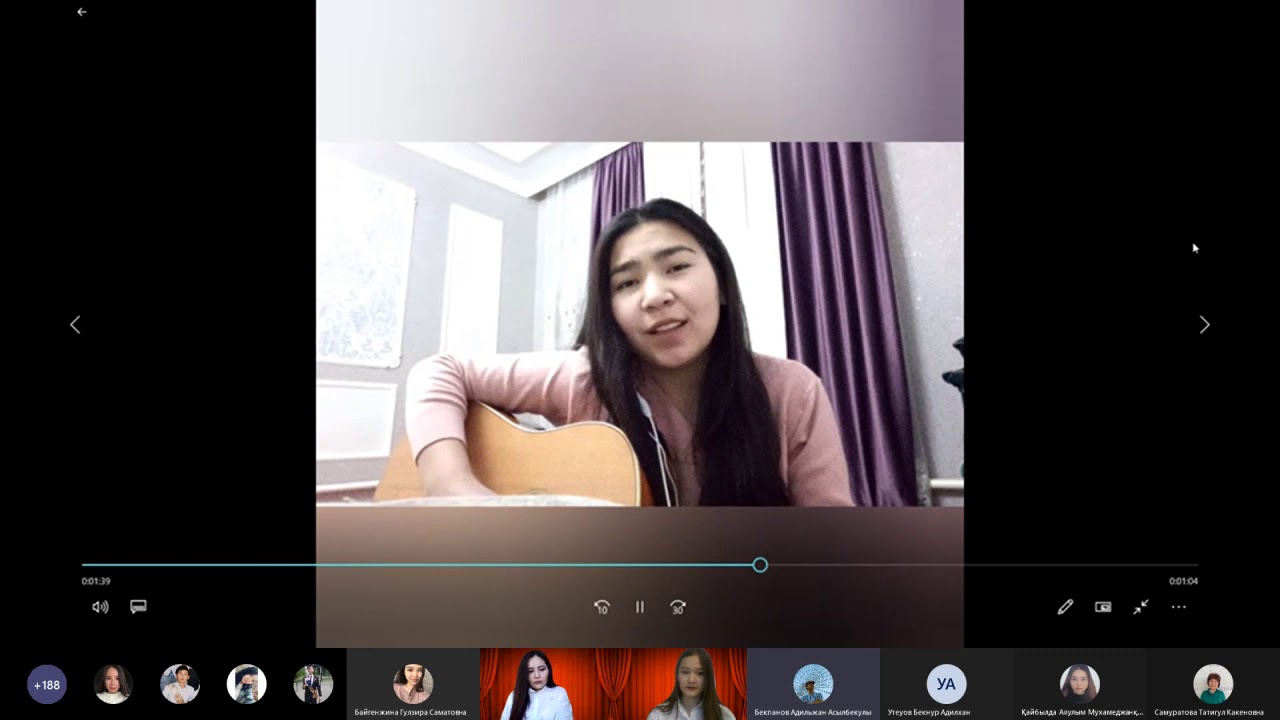Mute the video sound
This screenshot has width=1280, height=720.
100,607
